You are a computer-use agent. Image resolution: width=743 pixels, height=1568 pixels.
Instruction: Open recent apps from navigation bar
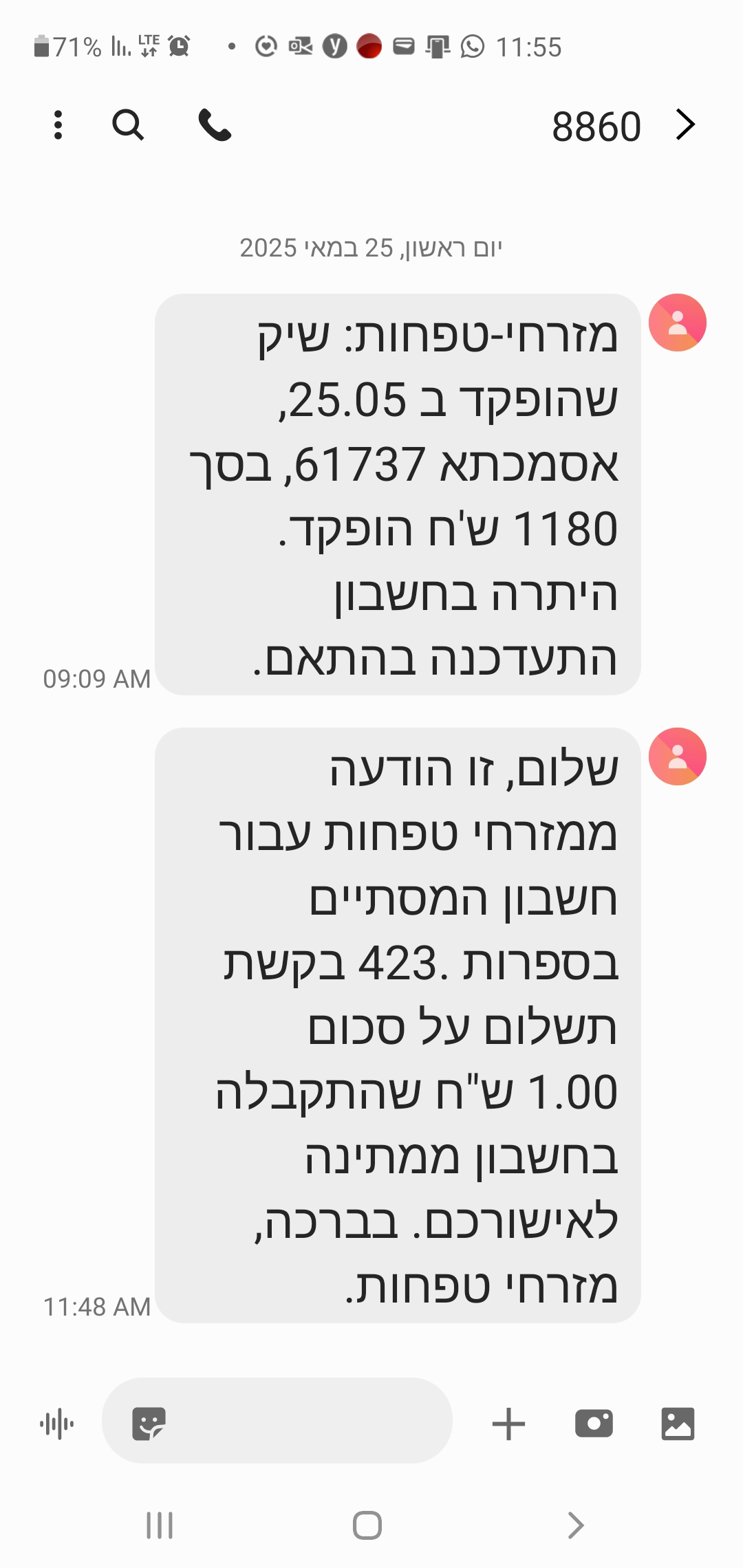tap(160, 1525)
